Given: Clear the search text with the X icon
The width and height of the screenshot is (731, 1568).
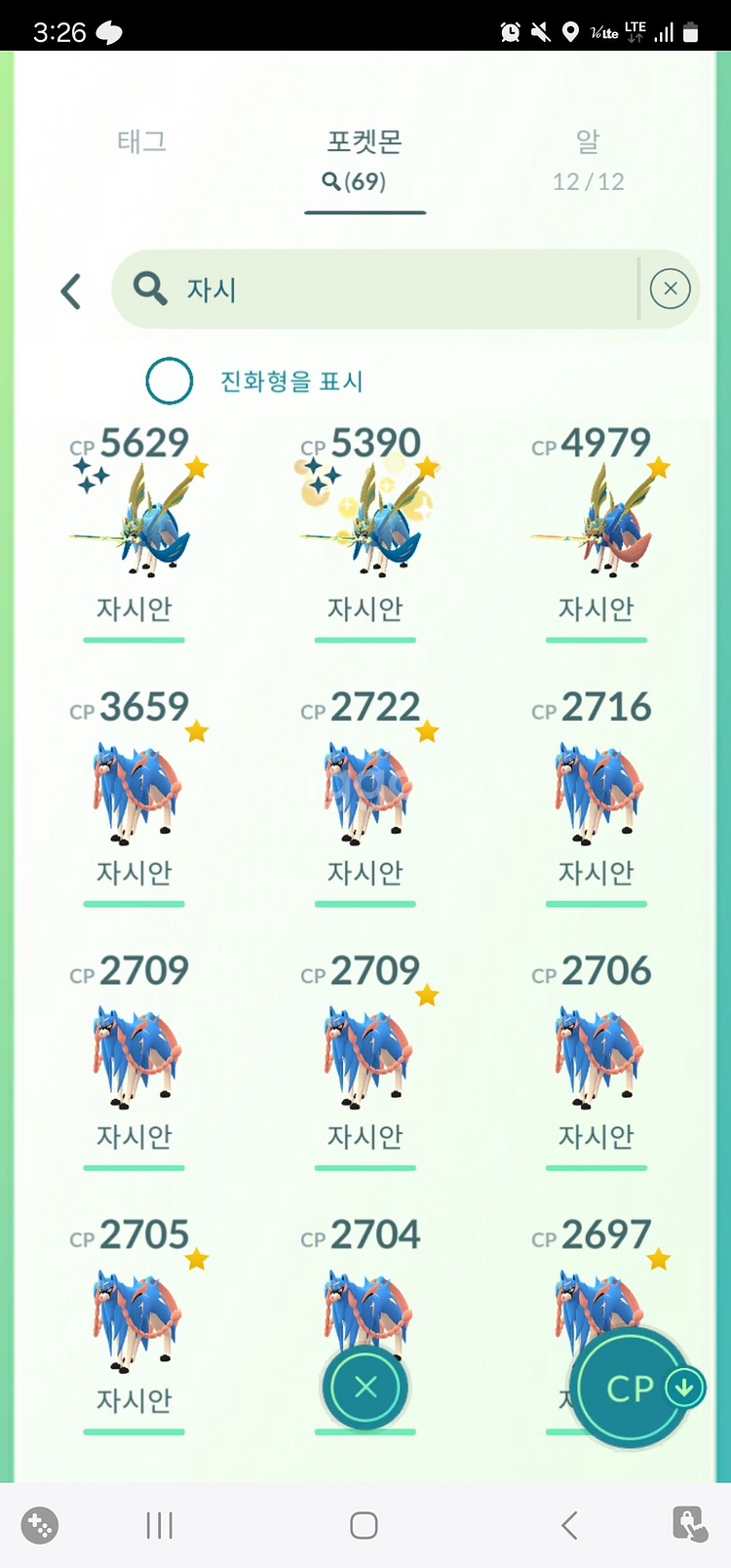Looking at the screenshot, I should point(670,289).
